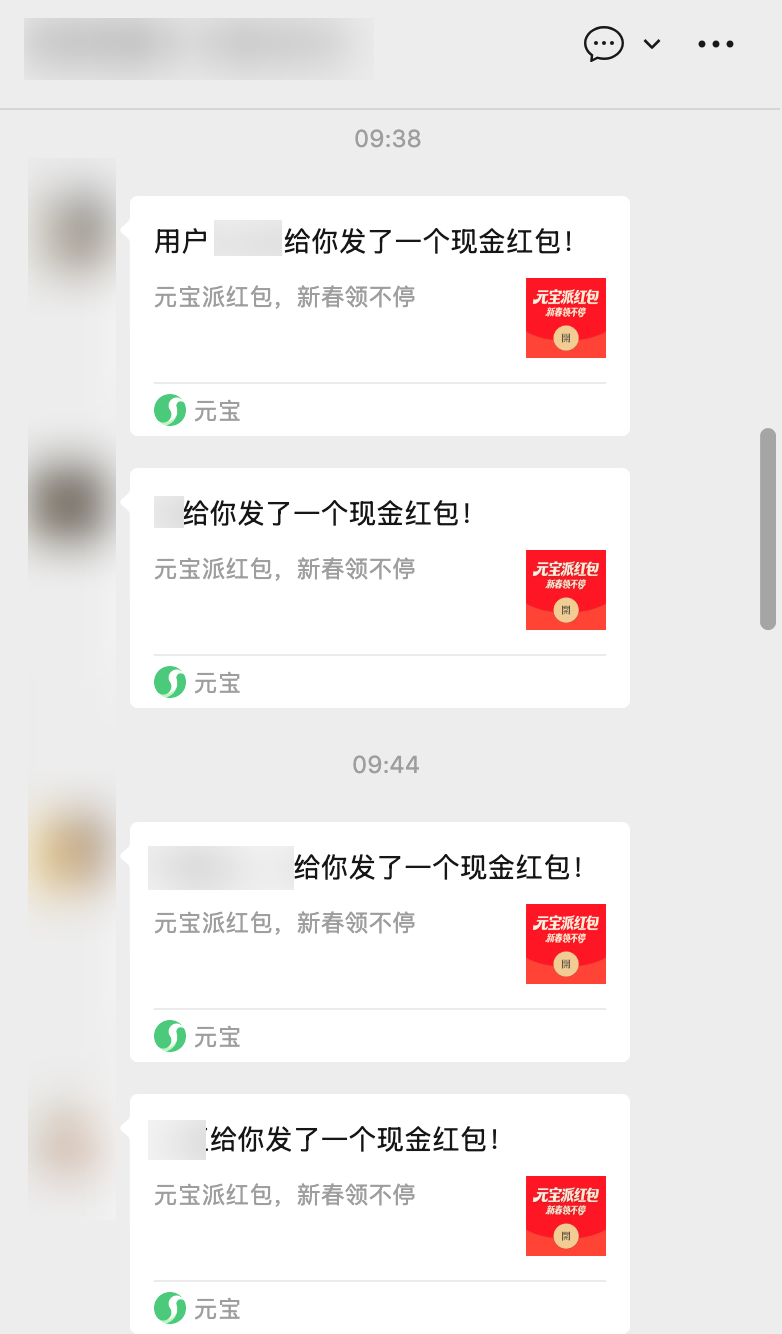Expand the chevron next to chat icon
The image size is (782, 1334).
coord(652,44)
